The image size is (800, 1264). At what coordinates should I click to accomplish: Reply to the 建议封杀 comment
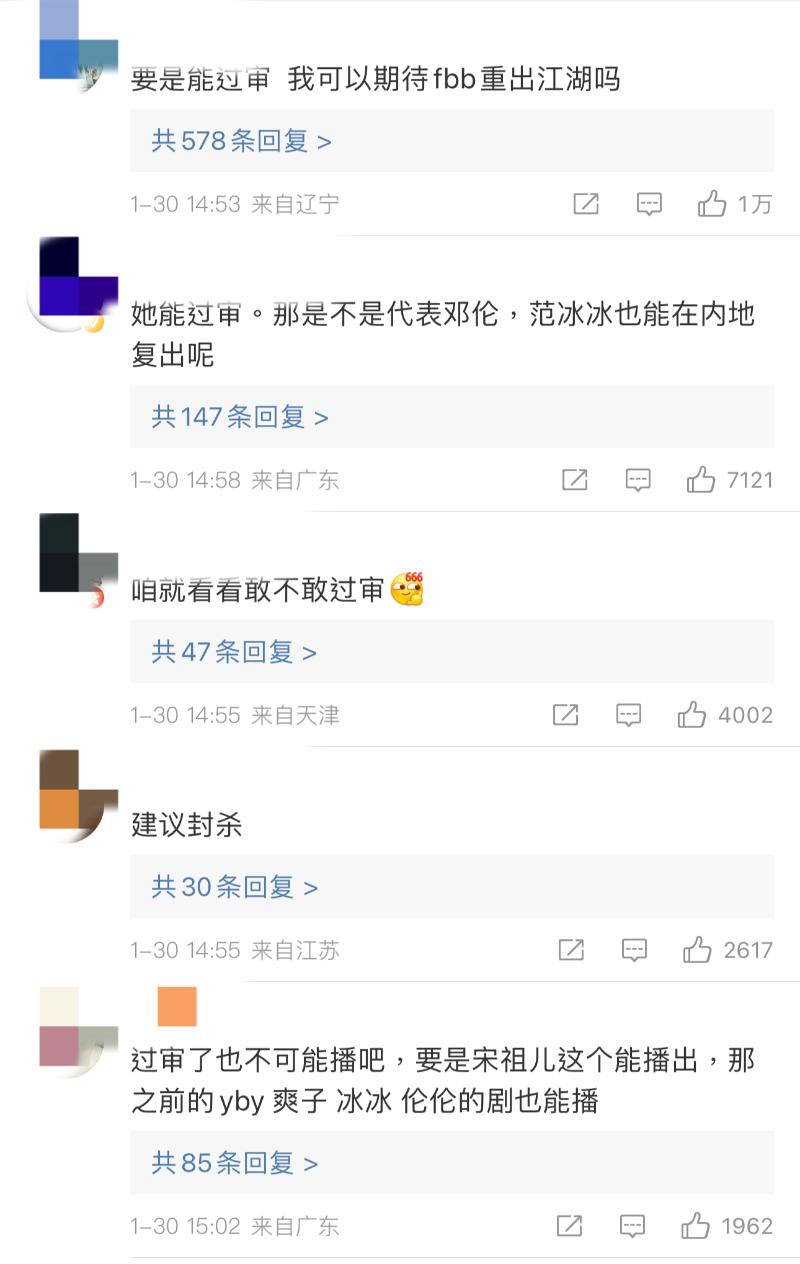[x=634, y=950]
